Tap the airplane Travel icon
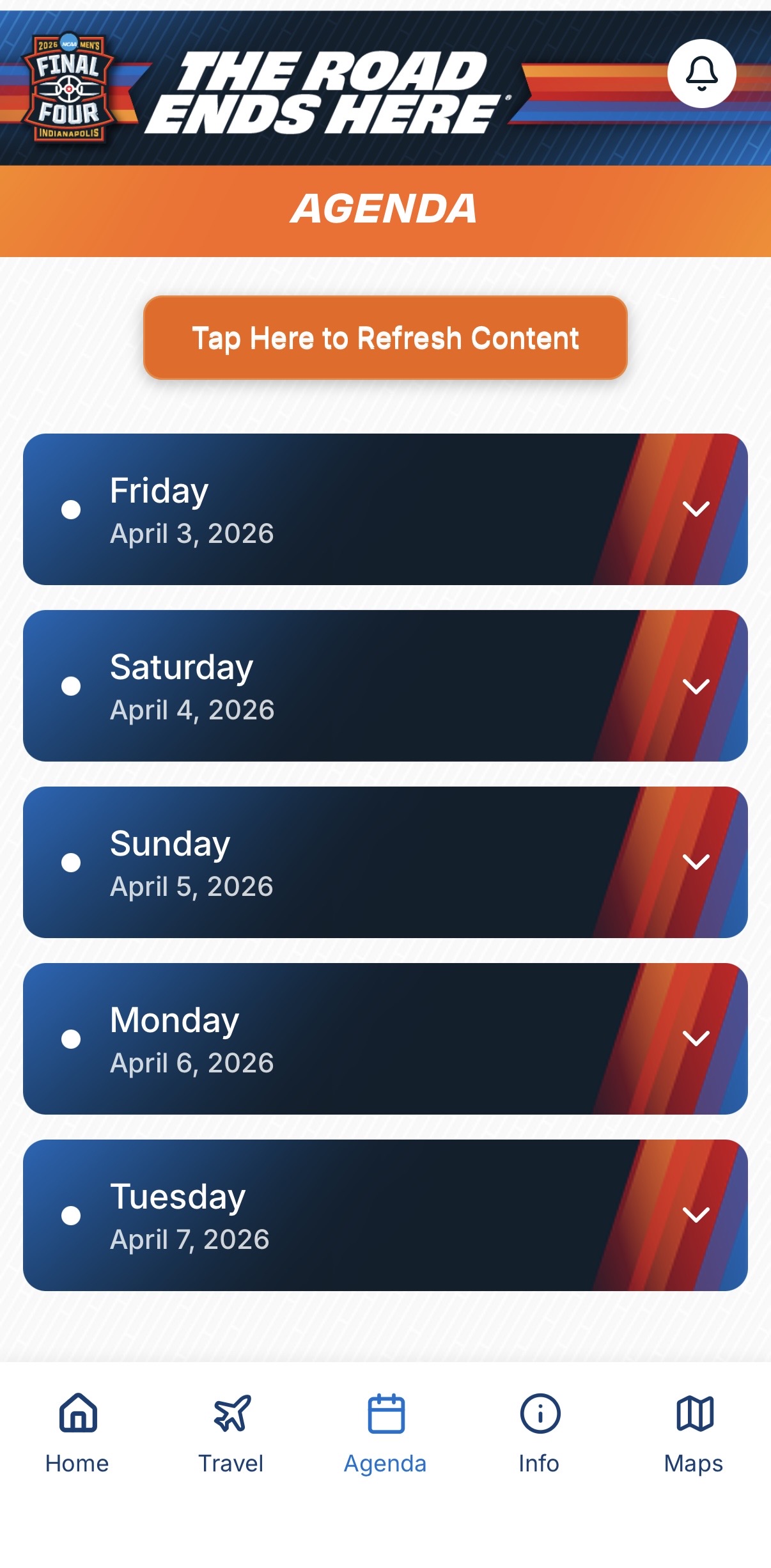Viewport: 771px width, 1568px height. 231,1415
